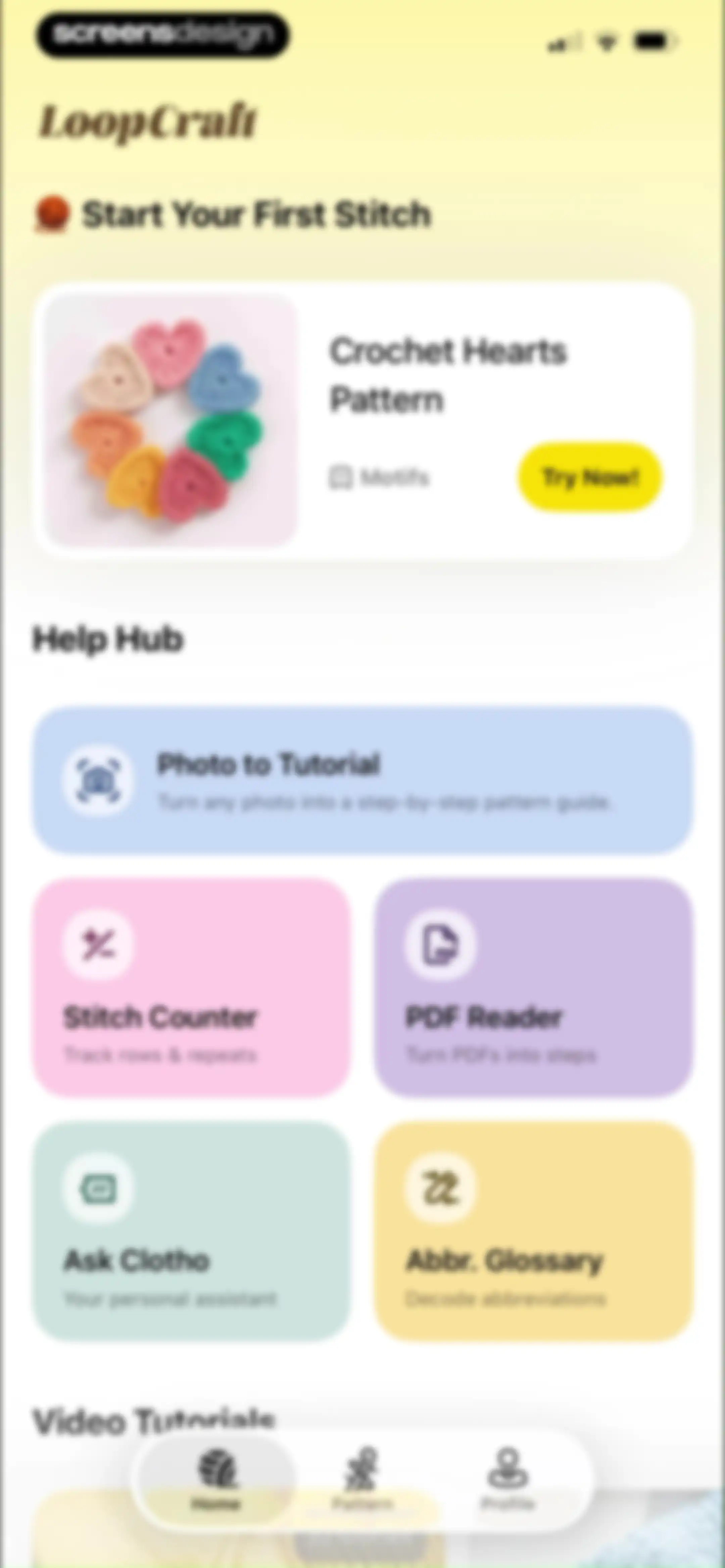The height and width of the screenshot is (1568, 725).
Task: Go to the Profile tab
Action: [508, 1479]
